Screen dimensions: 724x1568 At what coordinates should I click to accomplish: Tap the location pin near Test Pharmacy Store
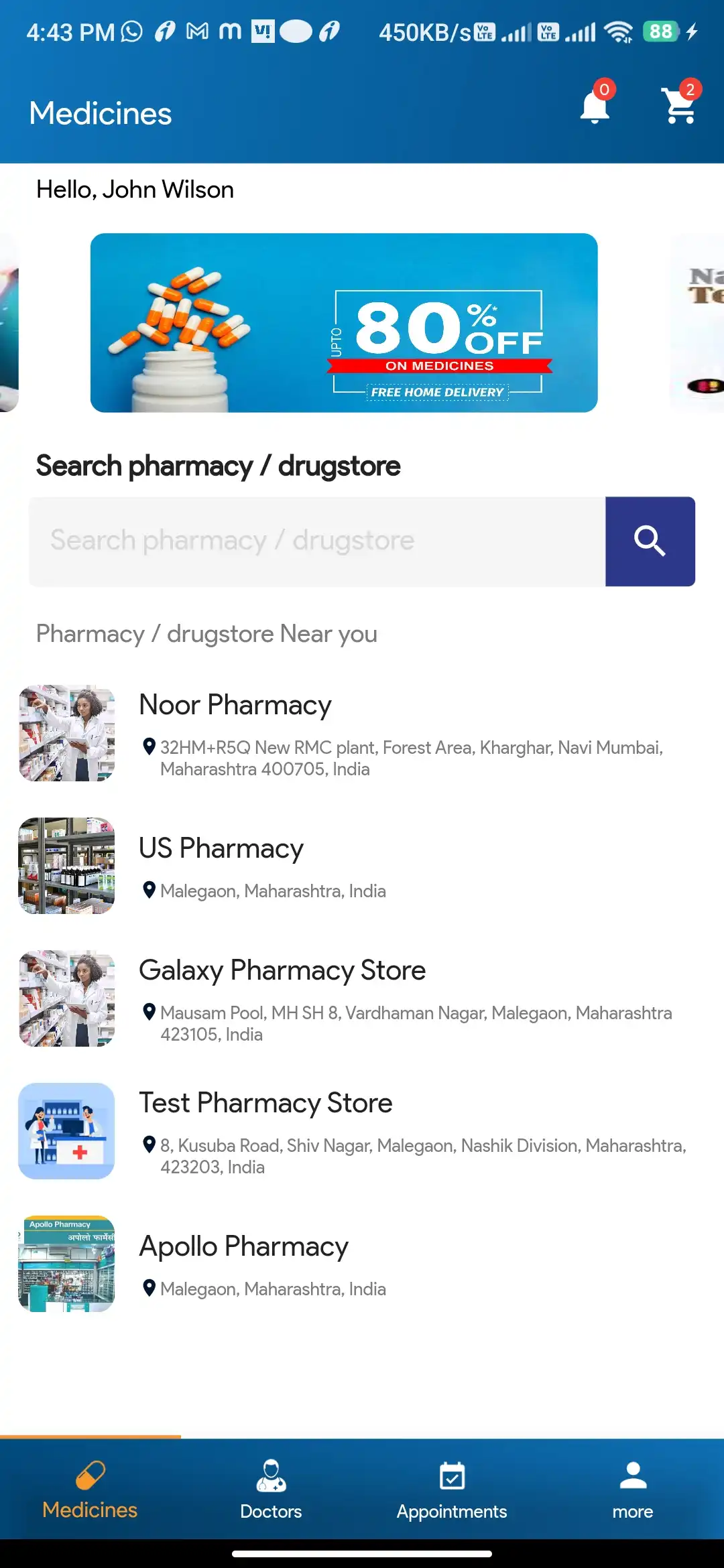click(x=149, y=1145)
